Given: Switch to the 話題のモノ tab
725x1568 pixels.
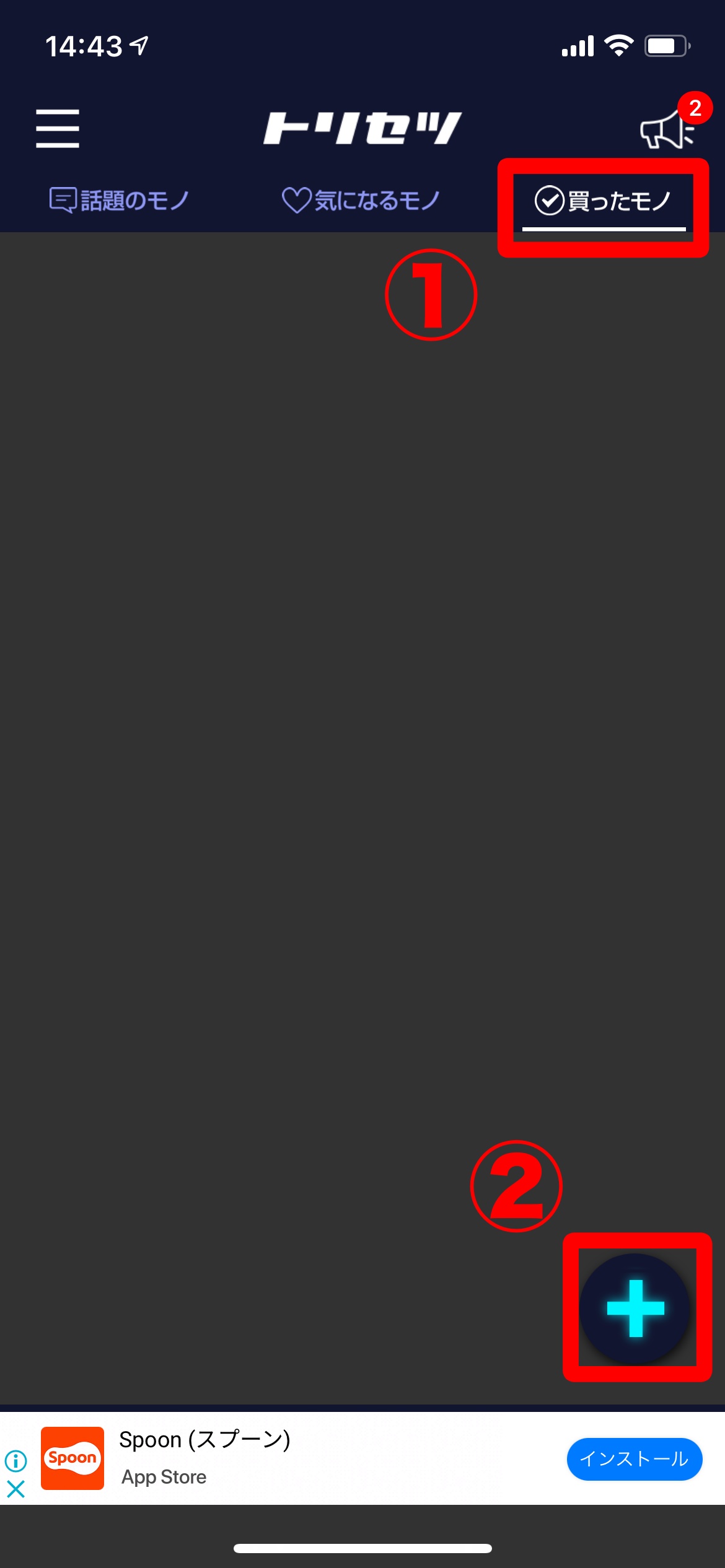Looking at the screenshot, I should click(x=120, y=201).
